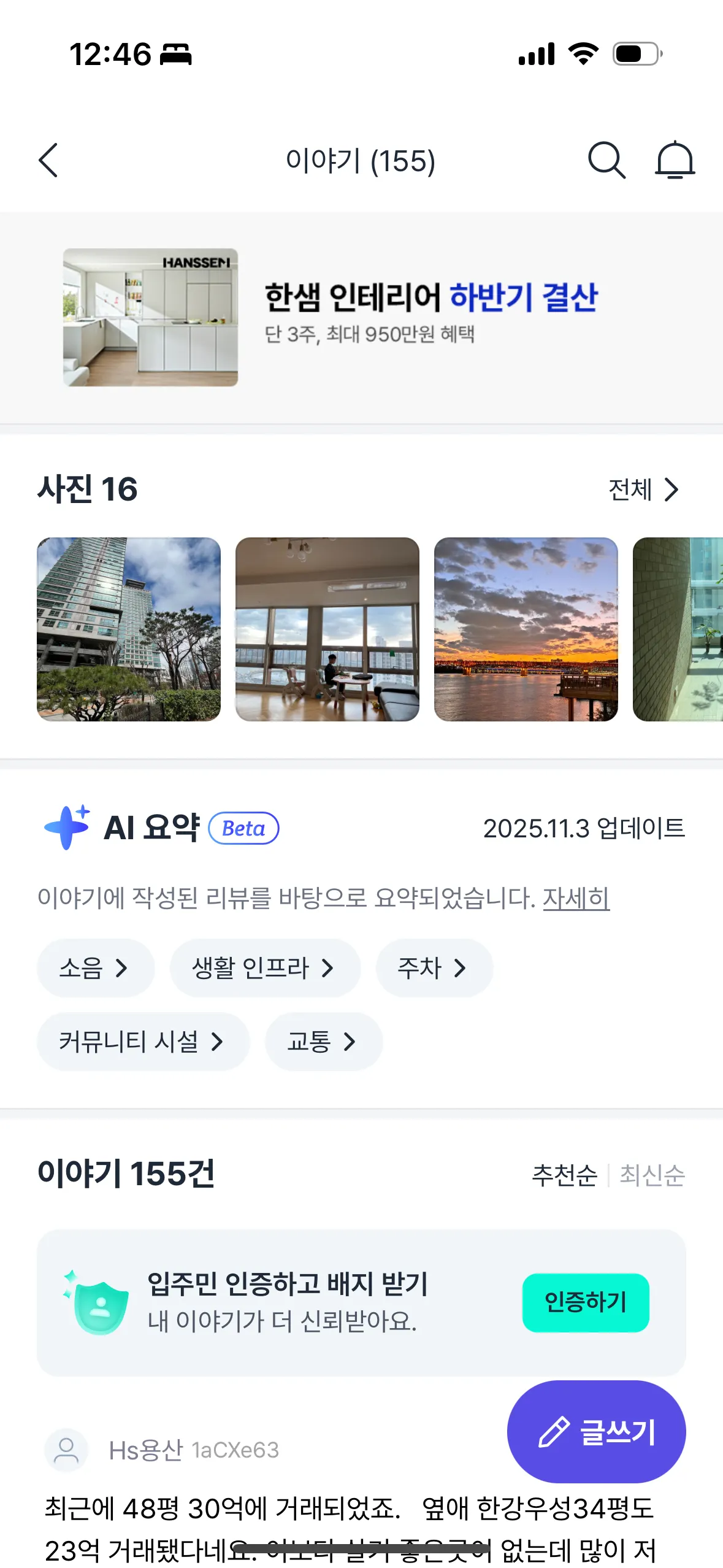Open the Hanssem interior promotion banner

[x=361, y=317]
